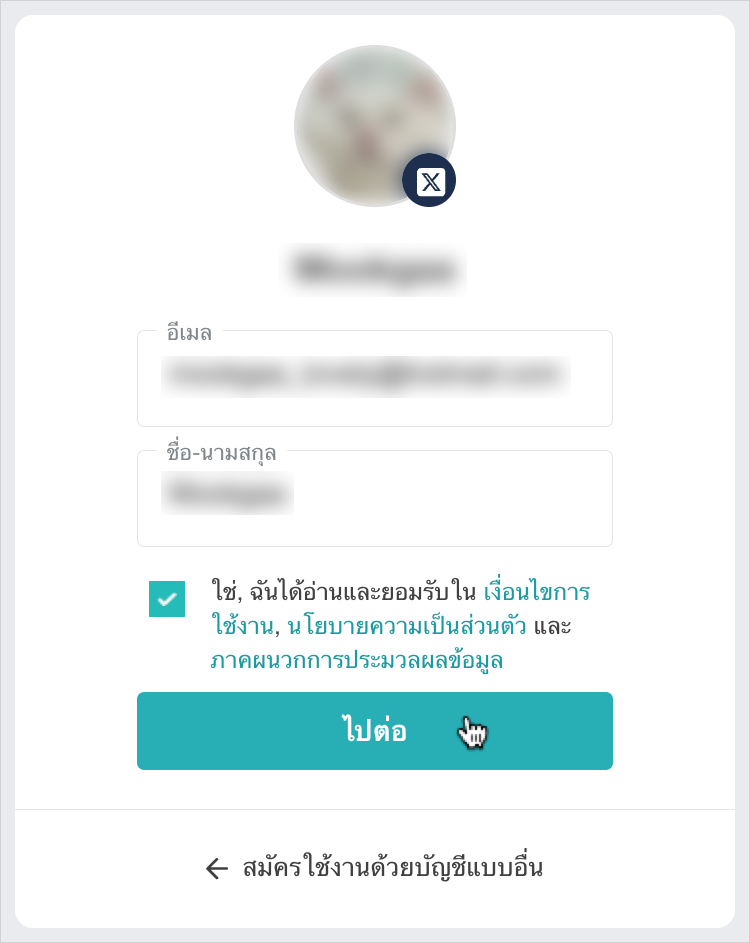The height and width of the screenshot is (943, 750).
Task: Open the เงื่อนไขการใช้งาน link
Action: click(x=536, y=590)
